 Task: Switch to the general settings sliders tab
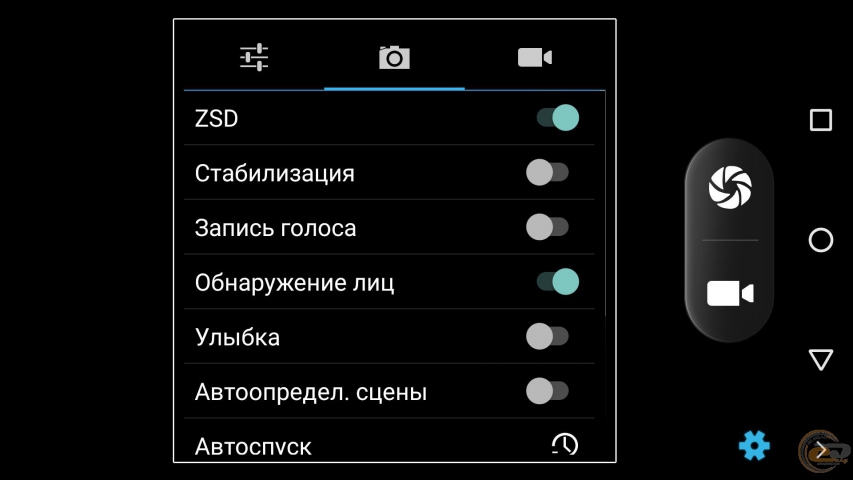[254, 57]
